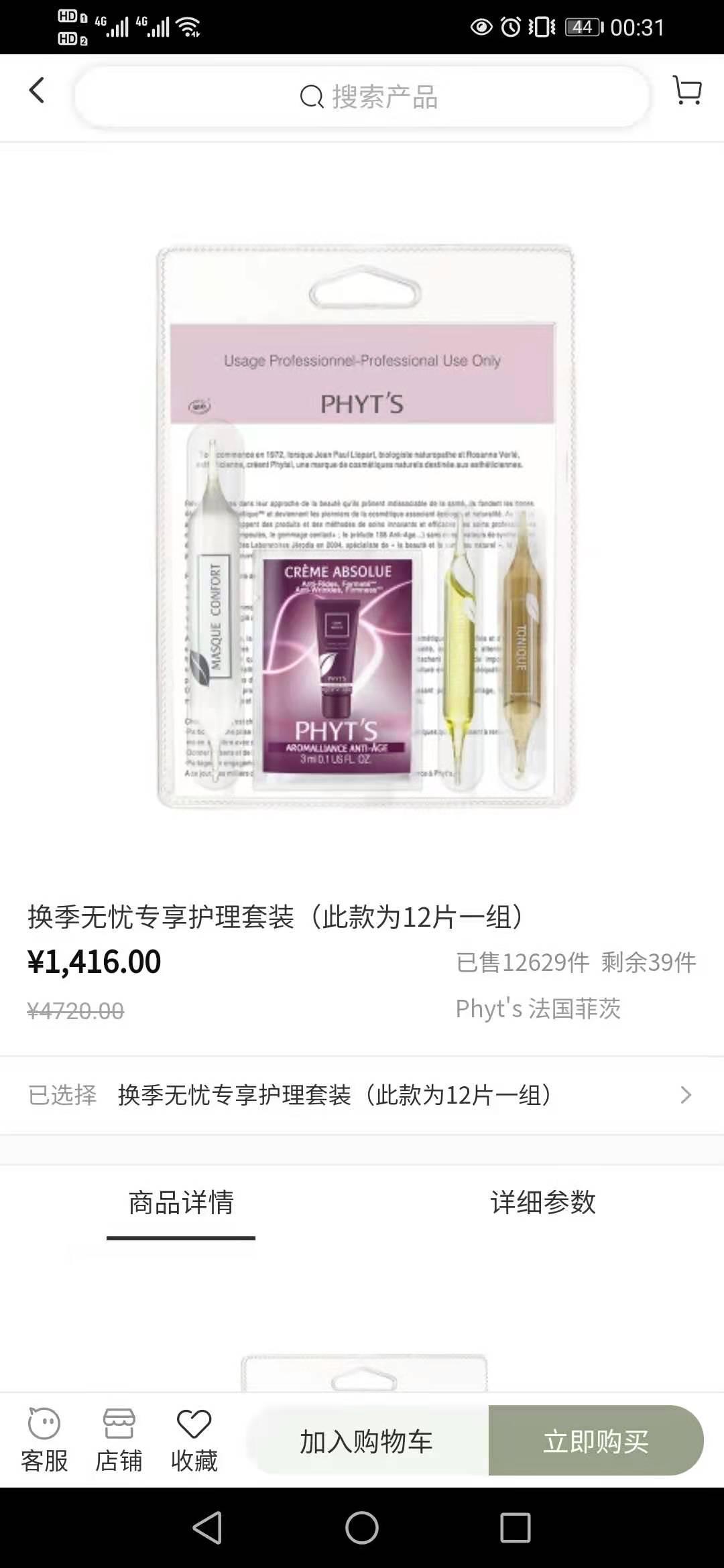724x1568 pixels.
Task: Tap 立即购买 to buy now
Action: point(595,1441)
